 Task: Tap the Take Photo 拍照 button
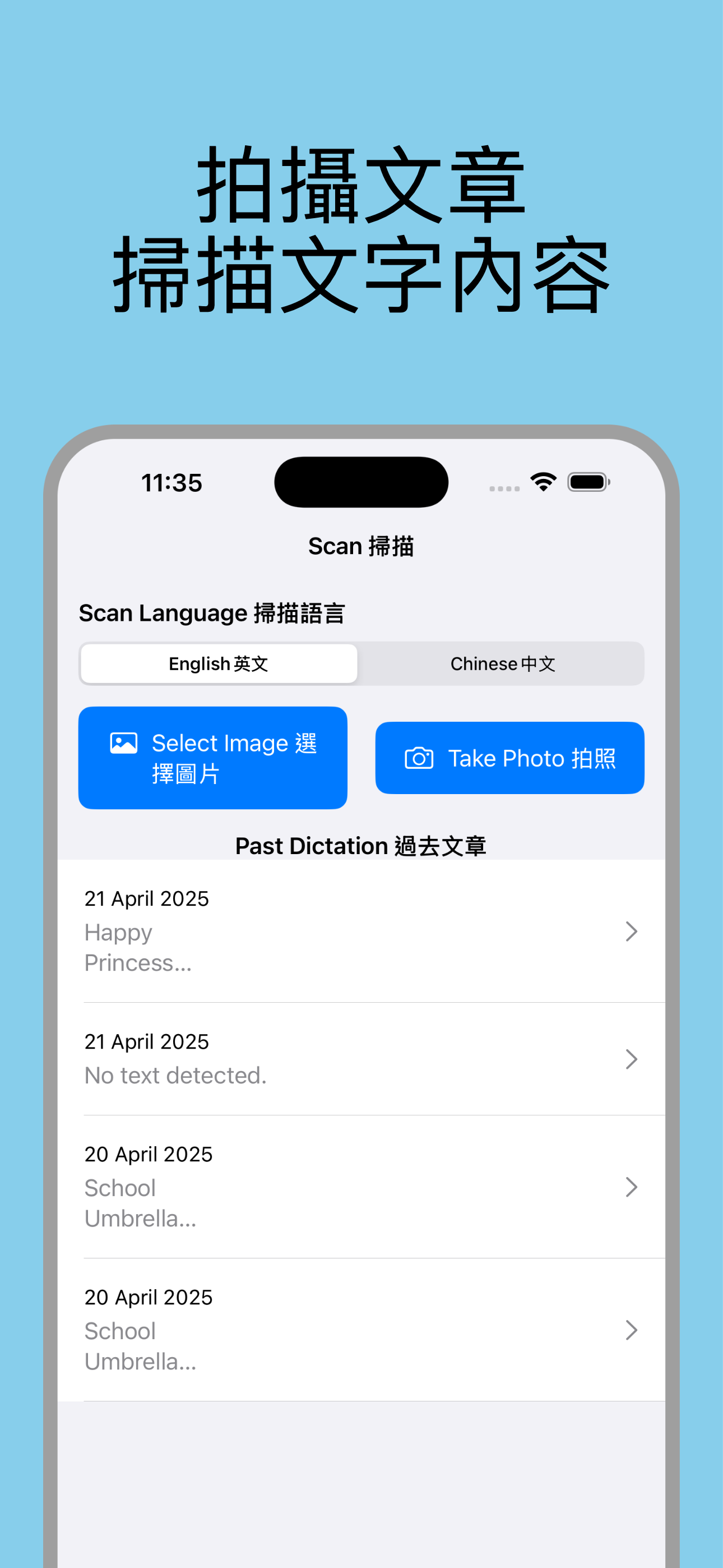(509, 758)
